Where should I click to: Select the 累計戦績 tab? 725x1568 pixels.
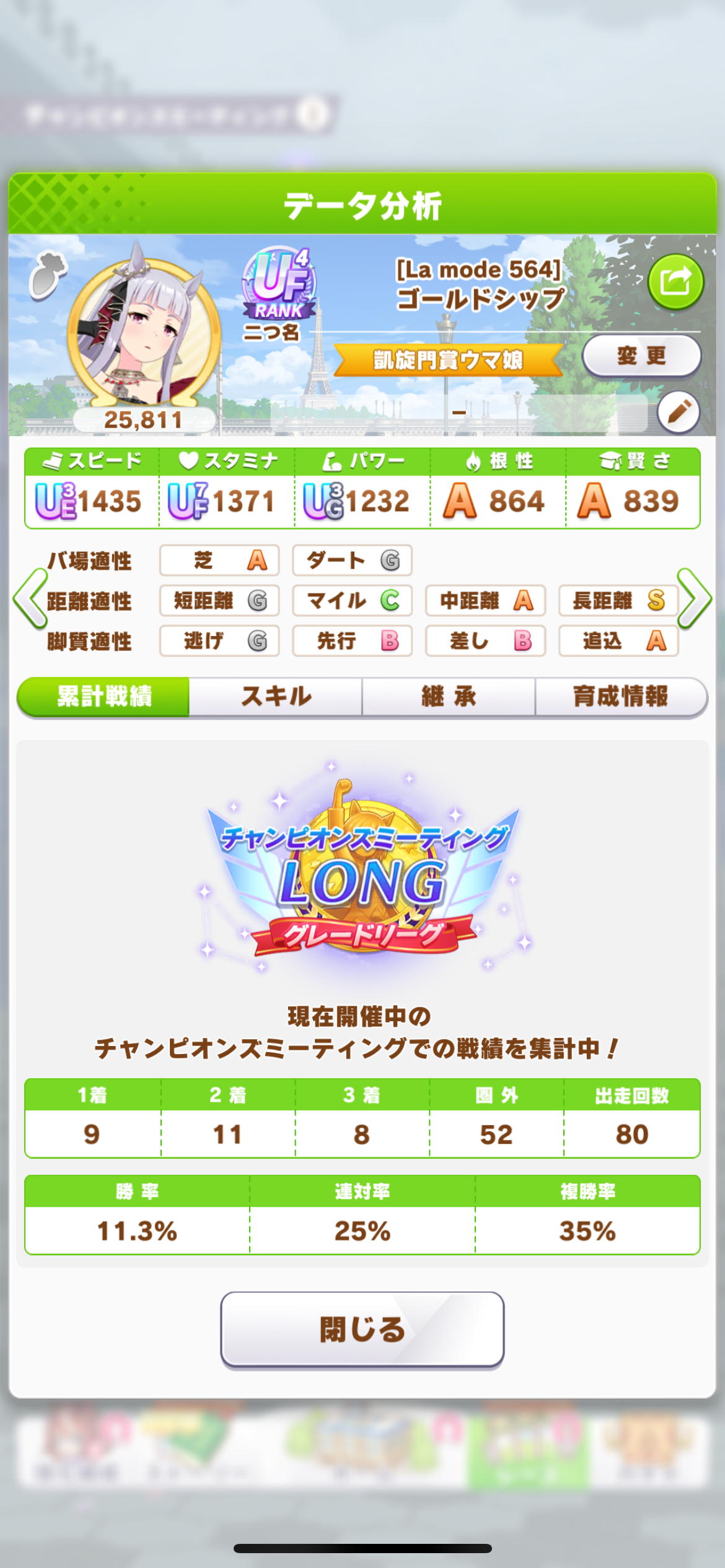104,697
